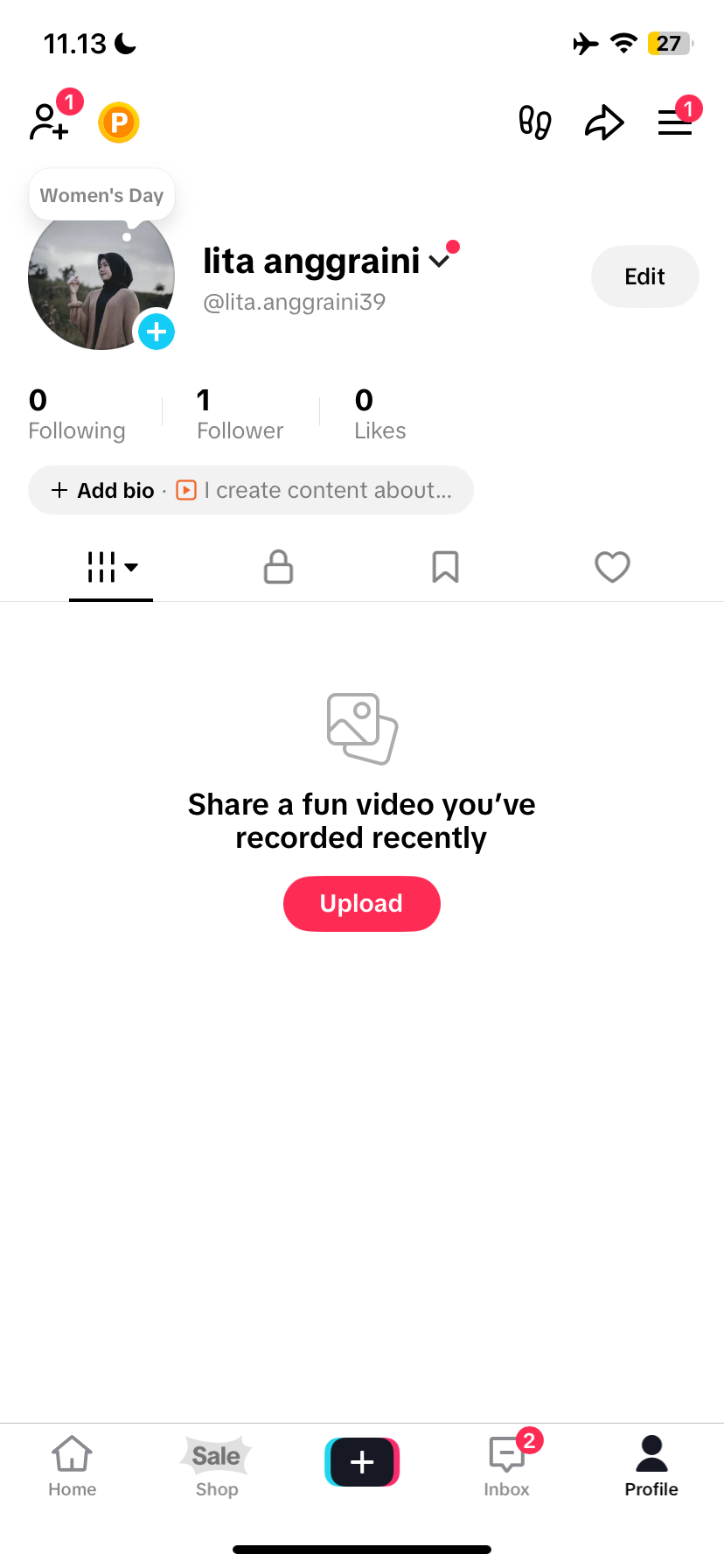Open the footprints profile views icon
The width and height of the screenshot is (724, 1568).
click(534, 122)
